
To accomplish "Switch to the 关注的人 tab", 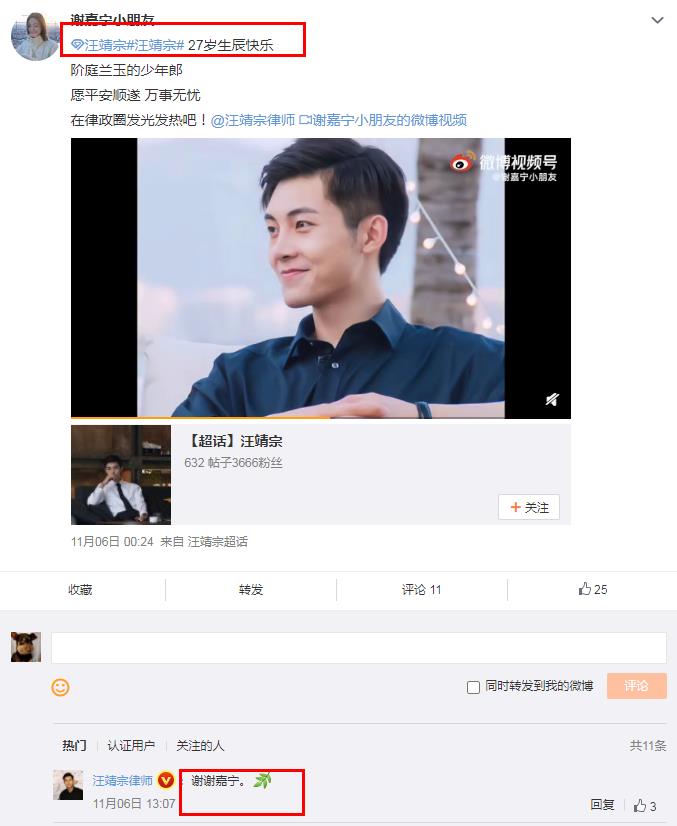I will 200,745.
